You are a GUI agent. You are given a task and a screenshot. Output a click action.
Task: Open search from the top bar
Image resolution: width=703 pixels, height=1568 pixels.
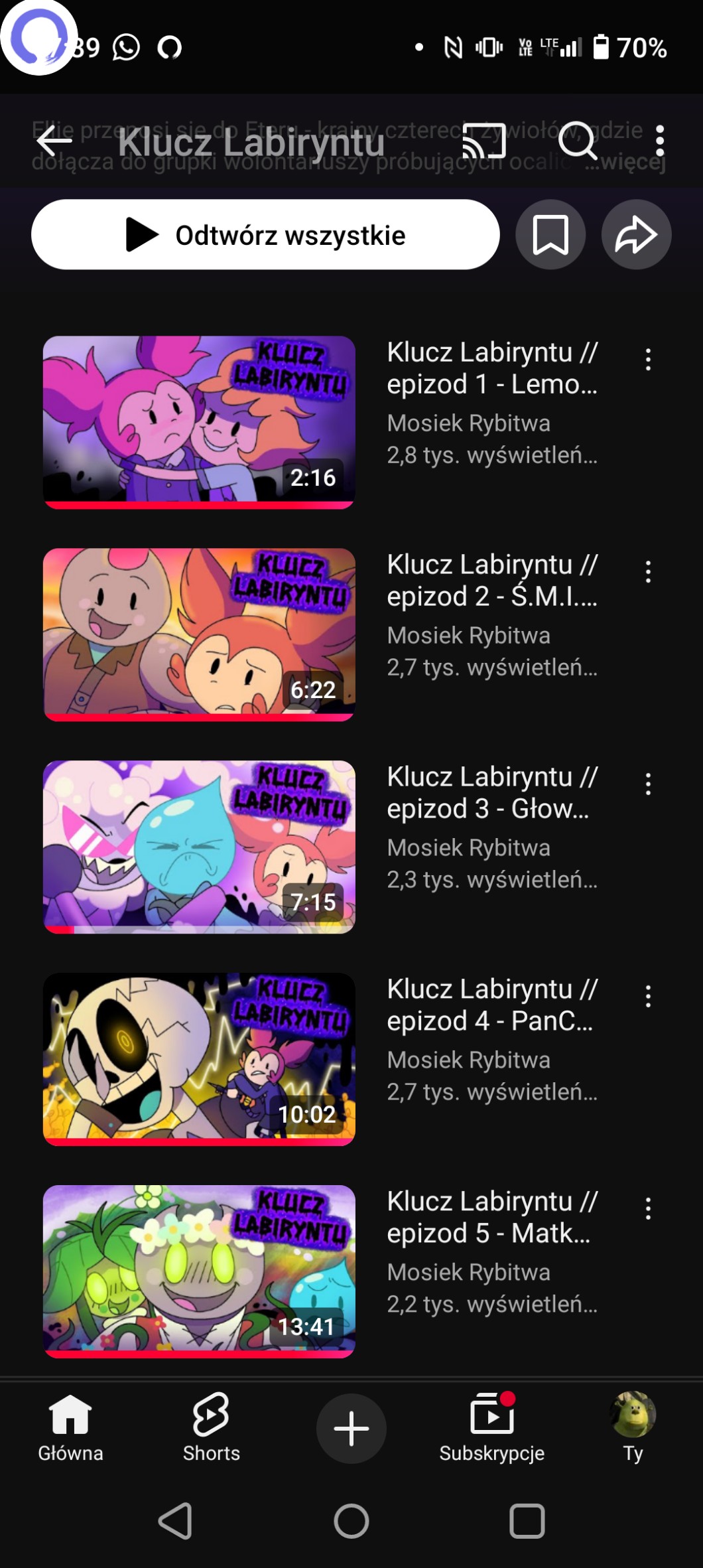pyautogui.click(x=577, y=141)
